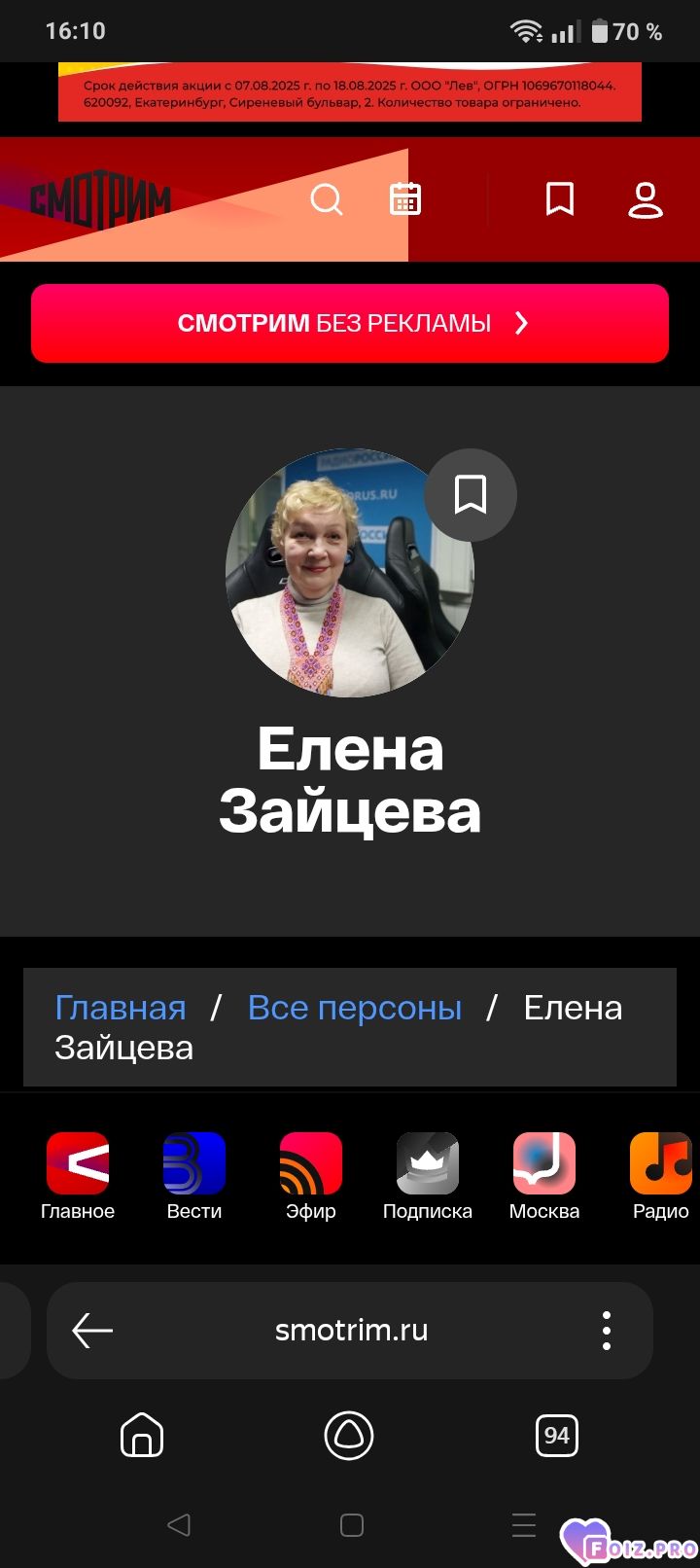Go to the browser home page
700x1568 pixels.
(142, 1435)
